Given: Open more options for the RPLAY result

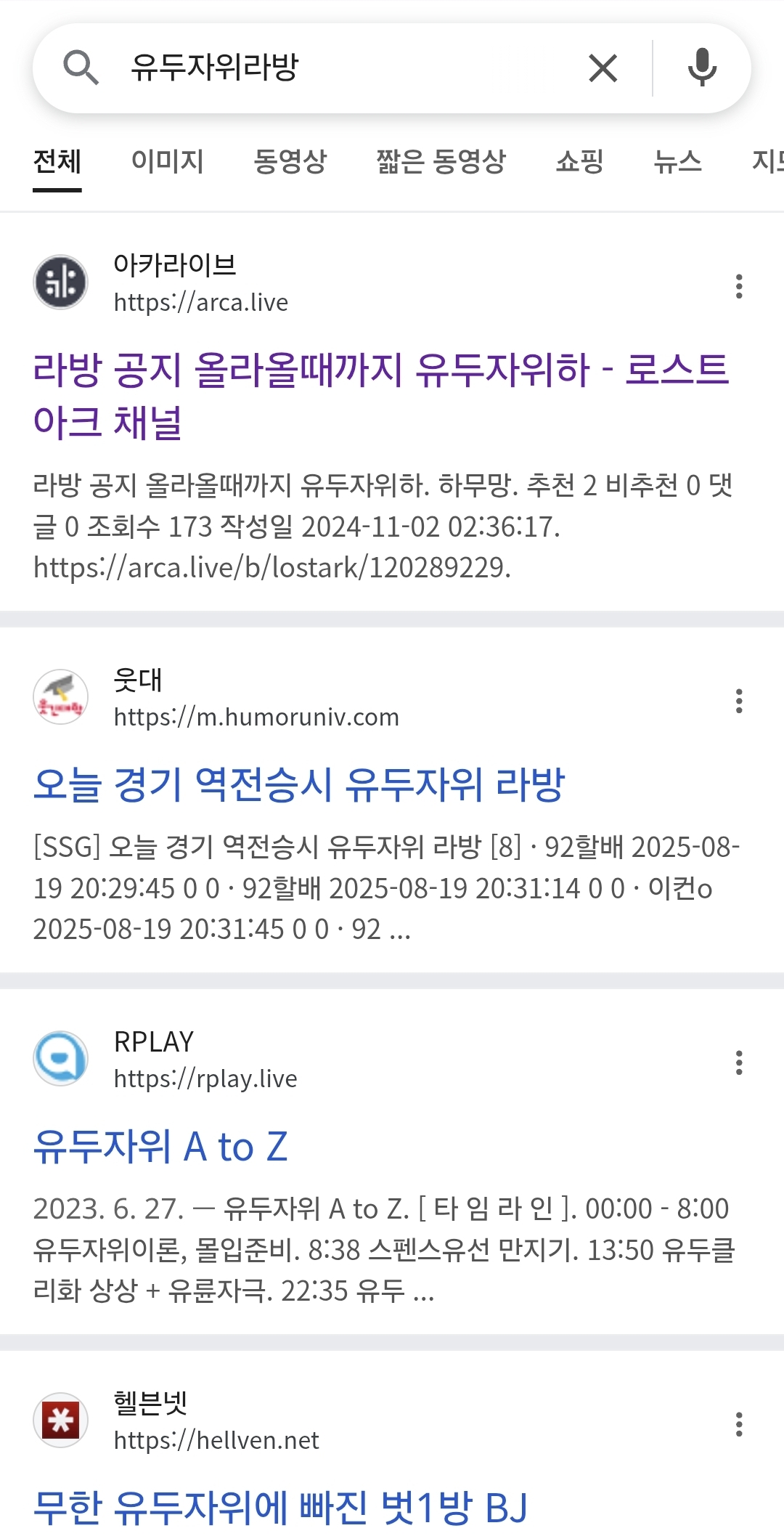Looking at the screenshot, I should 739,1062.
